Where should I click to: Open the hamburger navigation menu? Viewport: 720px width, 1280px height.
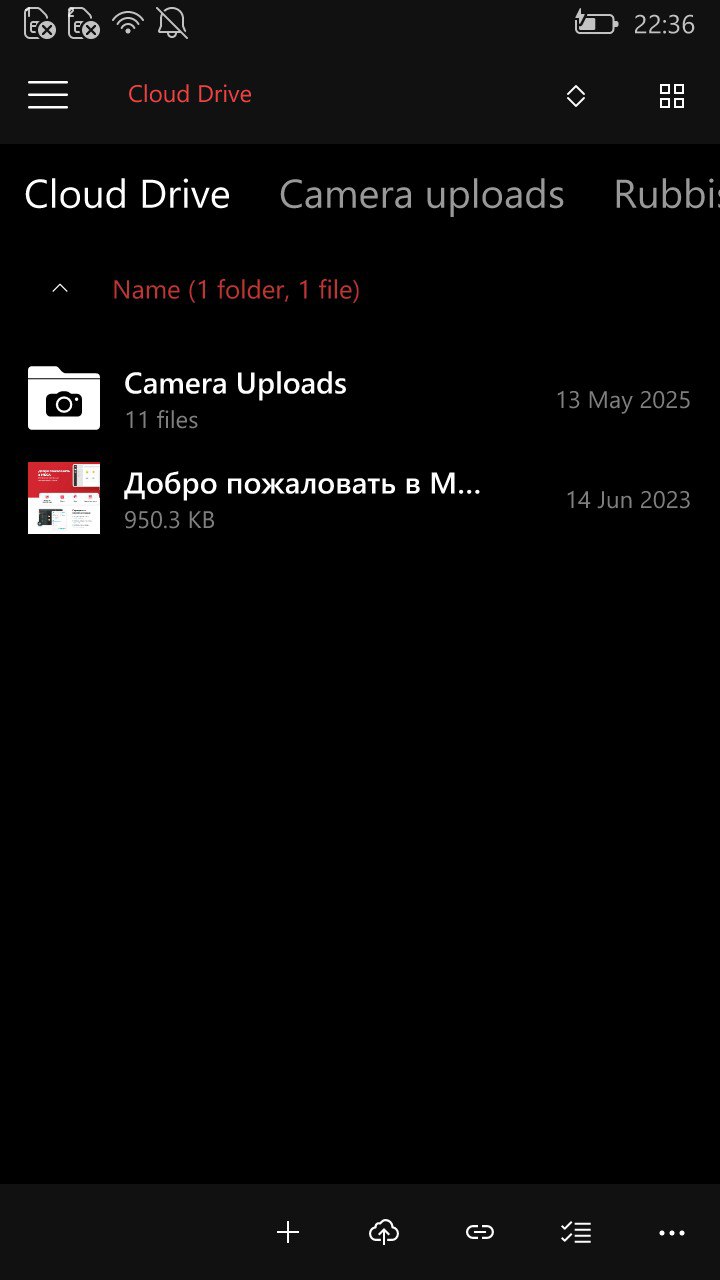(48, 95)
